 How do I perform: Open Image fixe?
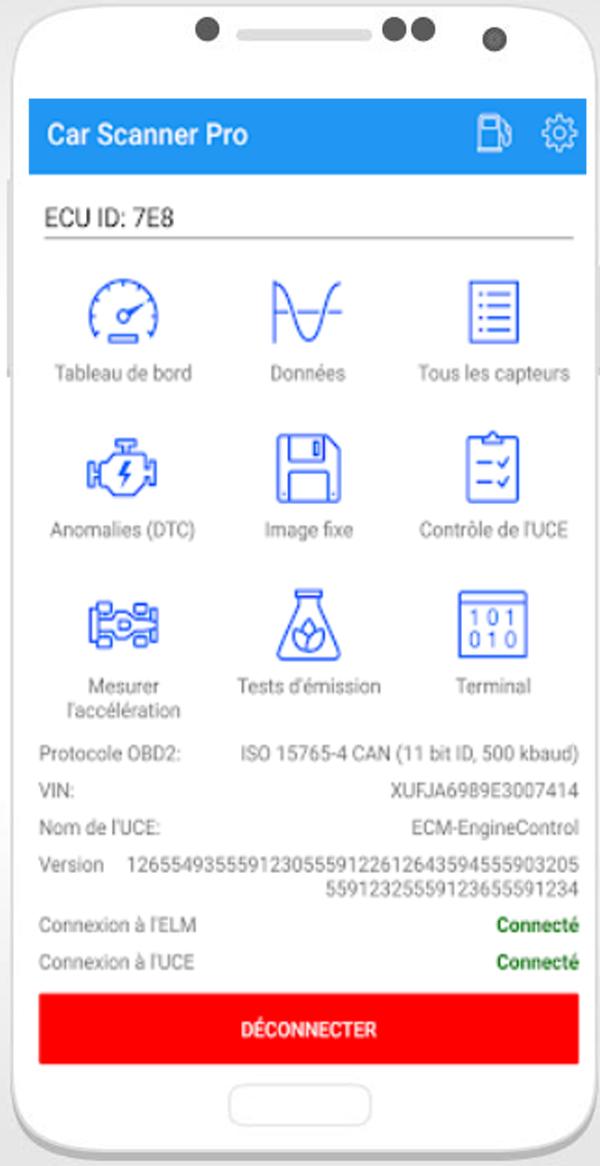[x=309, y=487]
